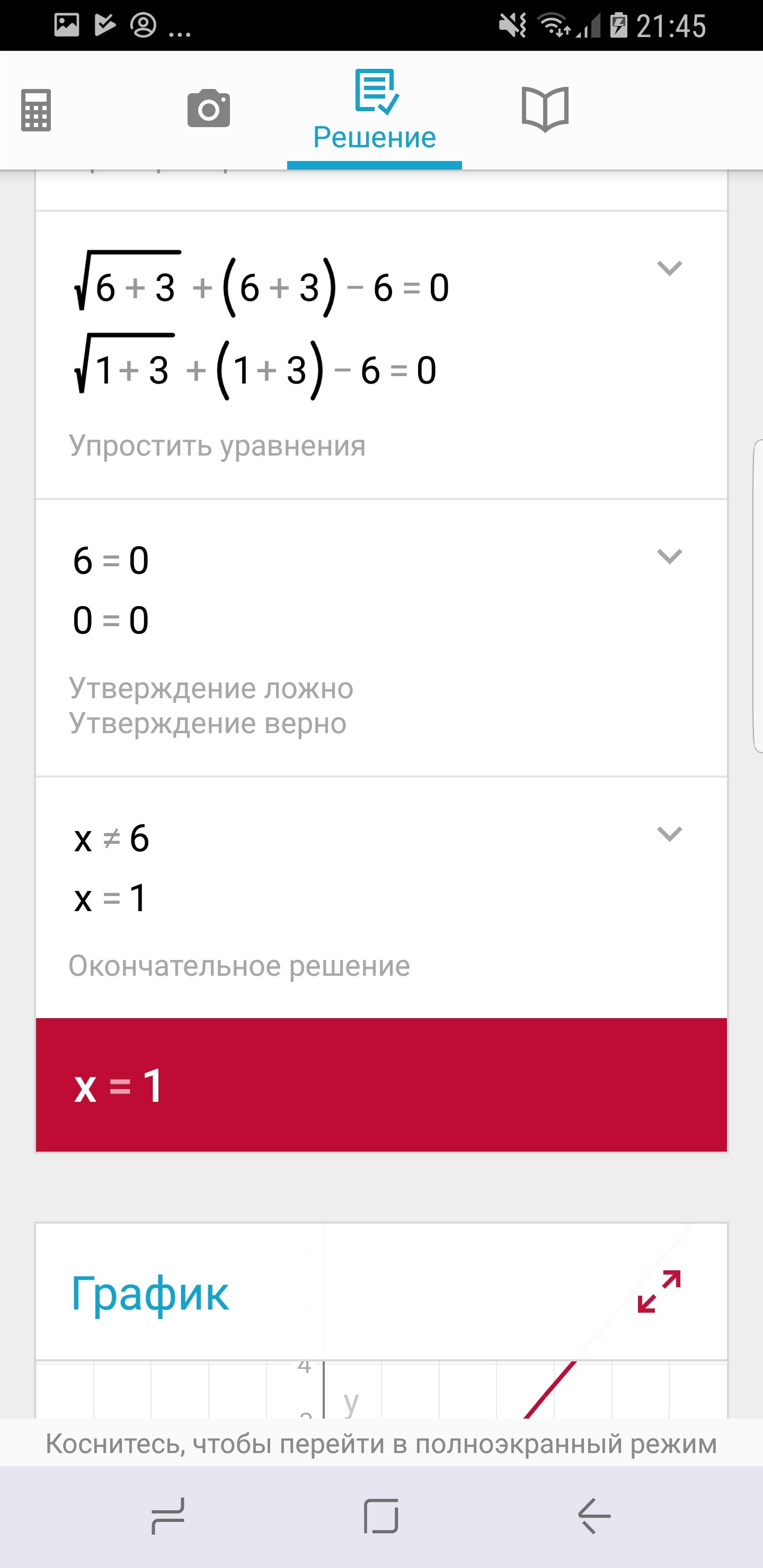
Task: Open the camera tab
Action: click(x=208, y=109)
